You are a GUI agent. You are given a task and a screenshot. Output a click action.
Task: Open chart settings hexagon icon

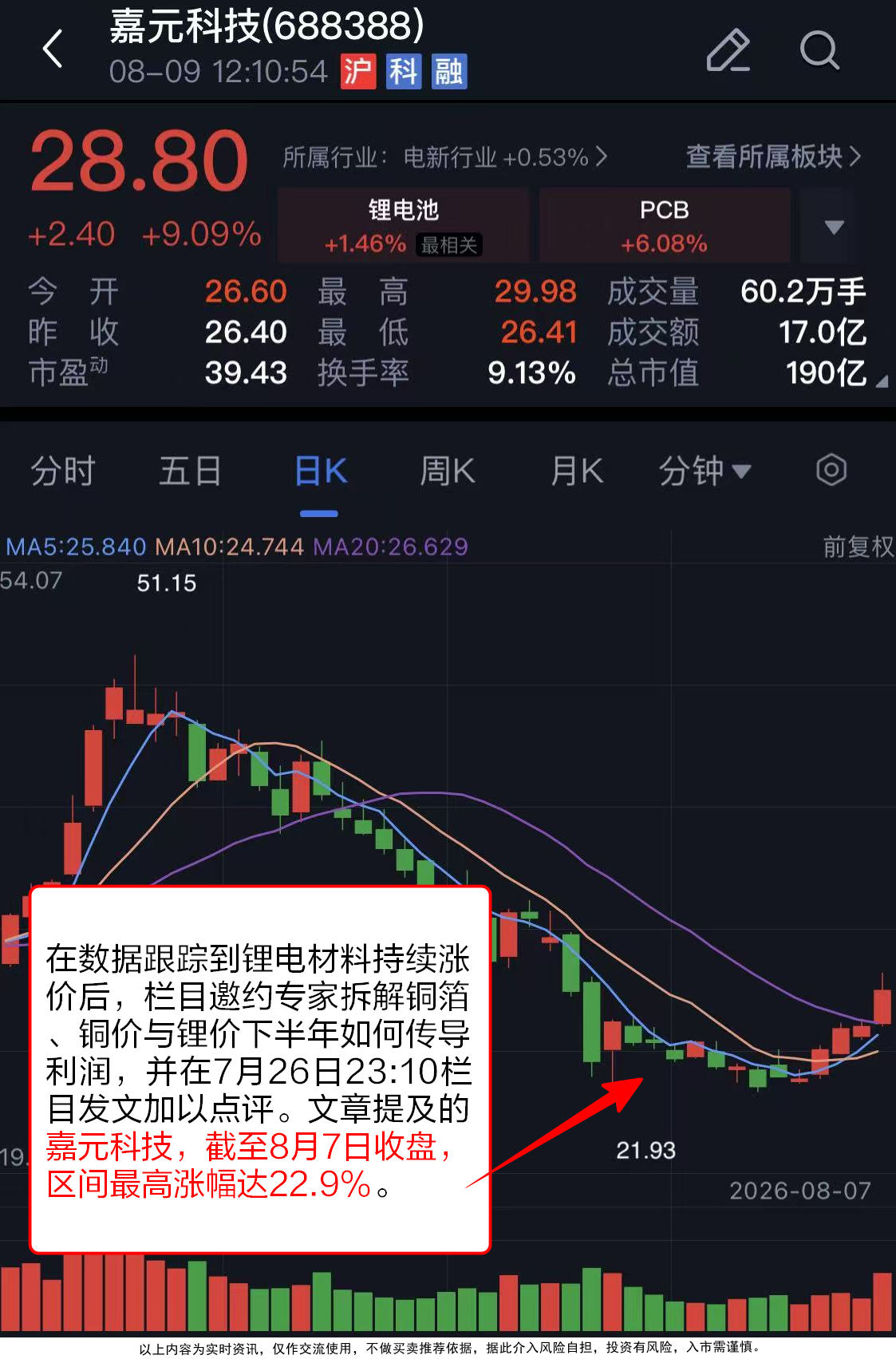[x=831, y=470]
